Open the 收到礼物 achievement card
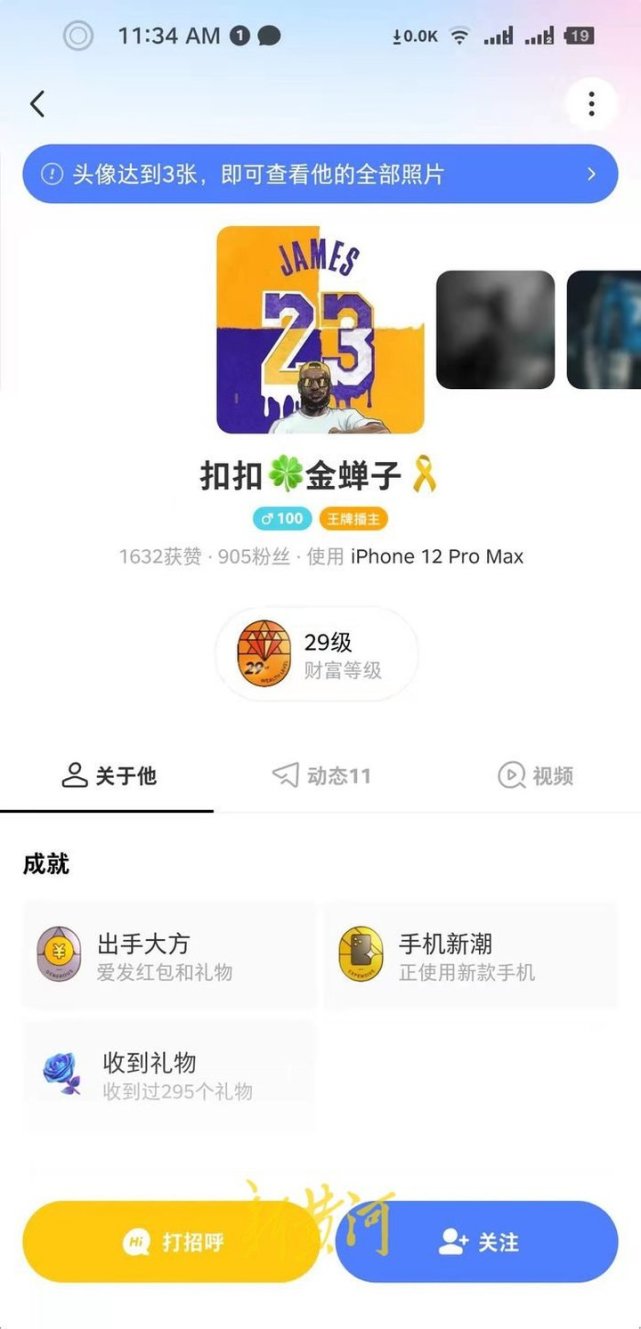Screen dimensions: 641x1329 168,1075
